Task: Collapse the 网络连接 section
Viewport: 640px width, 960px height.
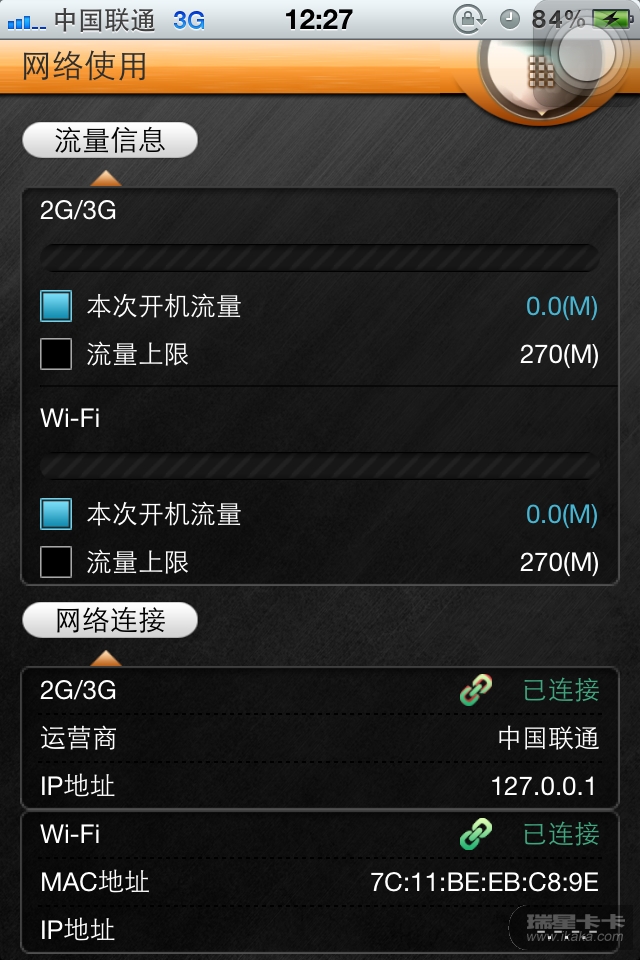Action: tap(110, 621)
